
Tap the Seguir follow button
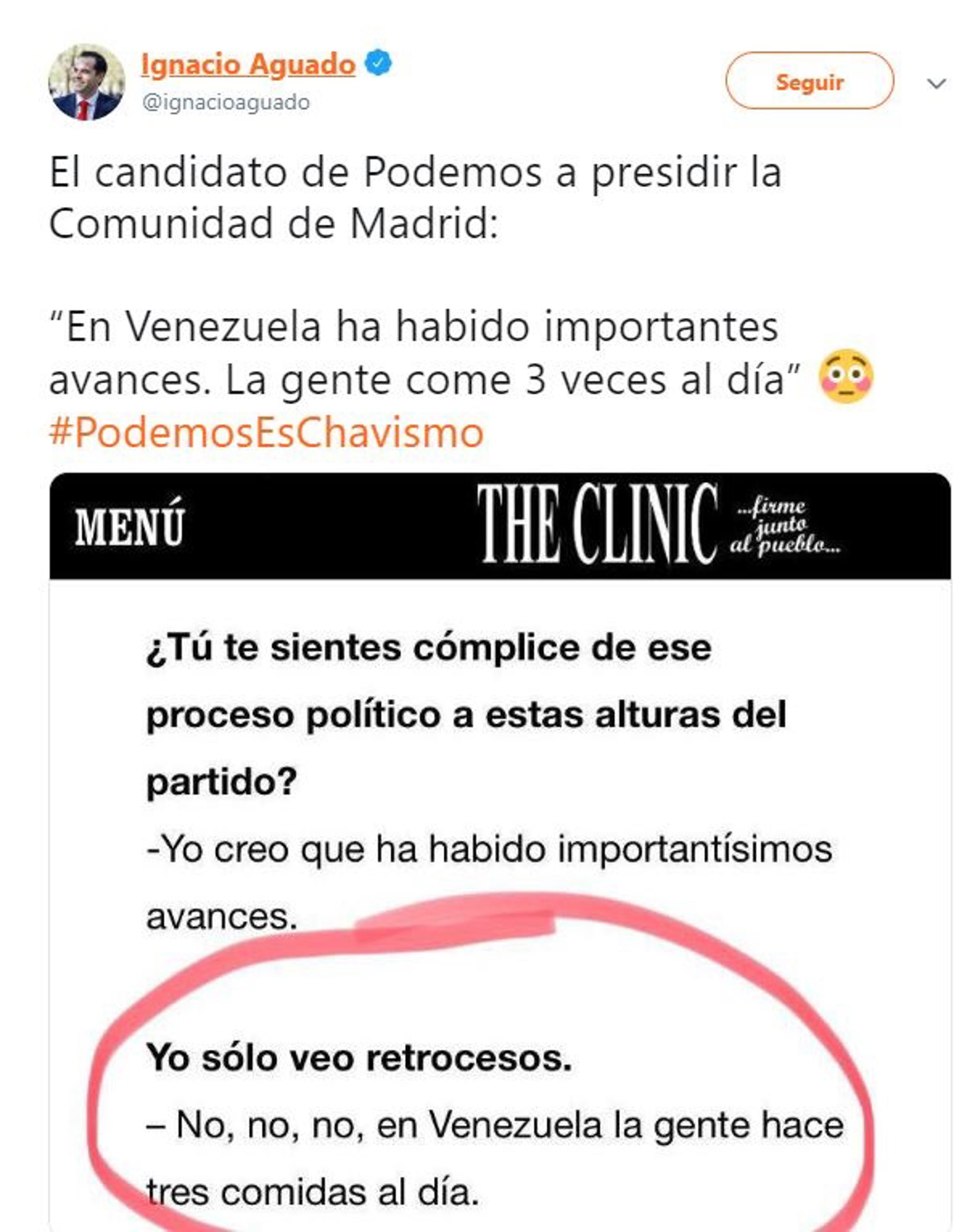pos(809,82)
